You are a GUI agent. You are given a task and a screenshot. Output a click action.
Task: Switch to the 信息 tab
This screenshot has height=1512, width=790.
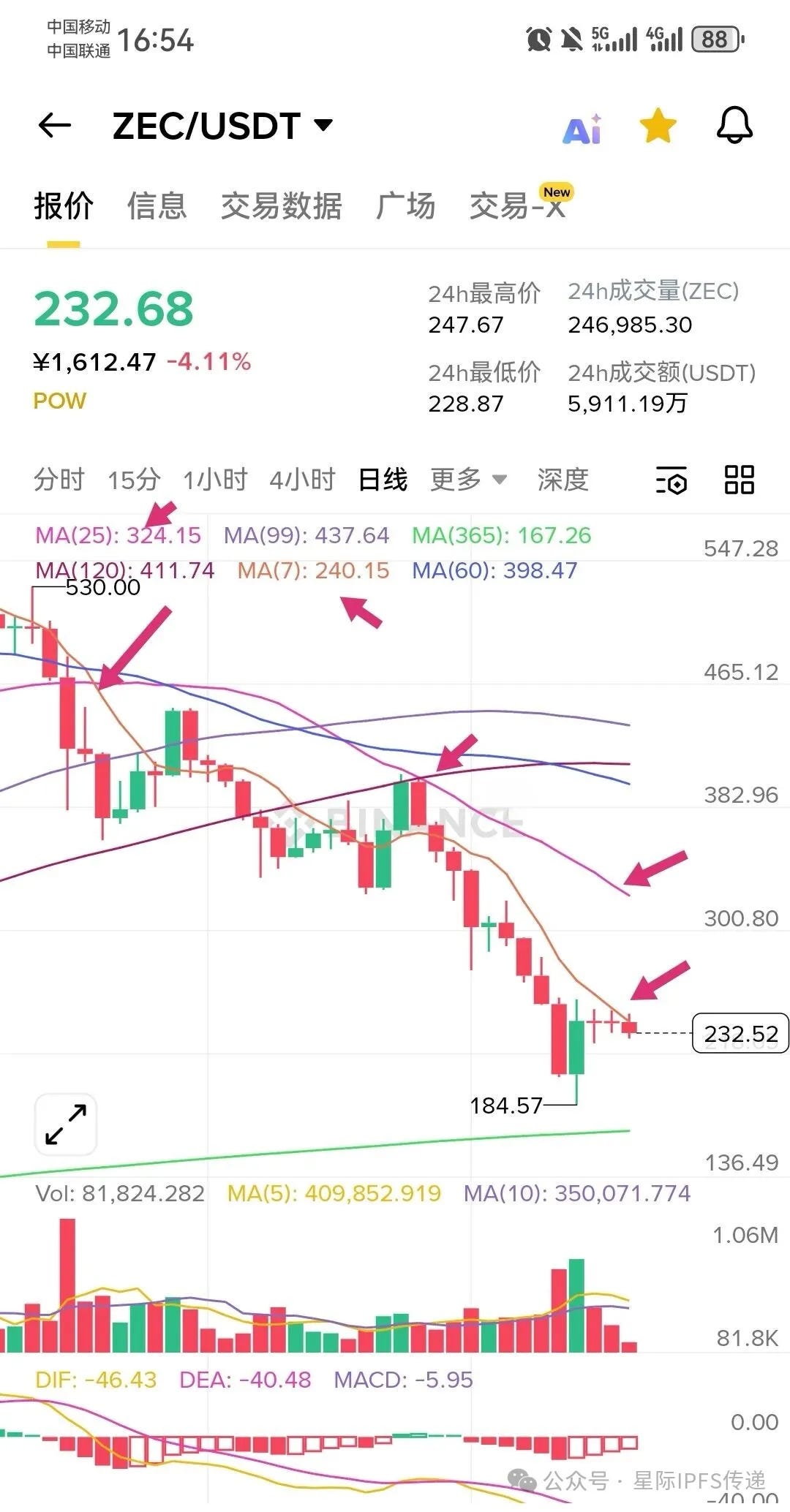157,206
